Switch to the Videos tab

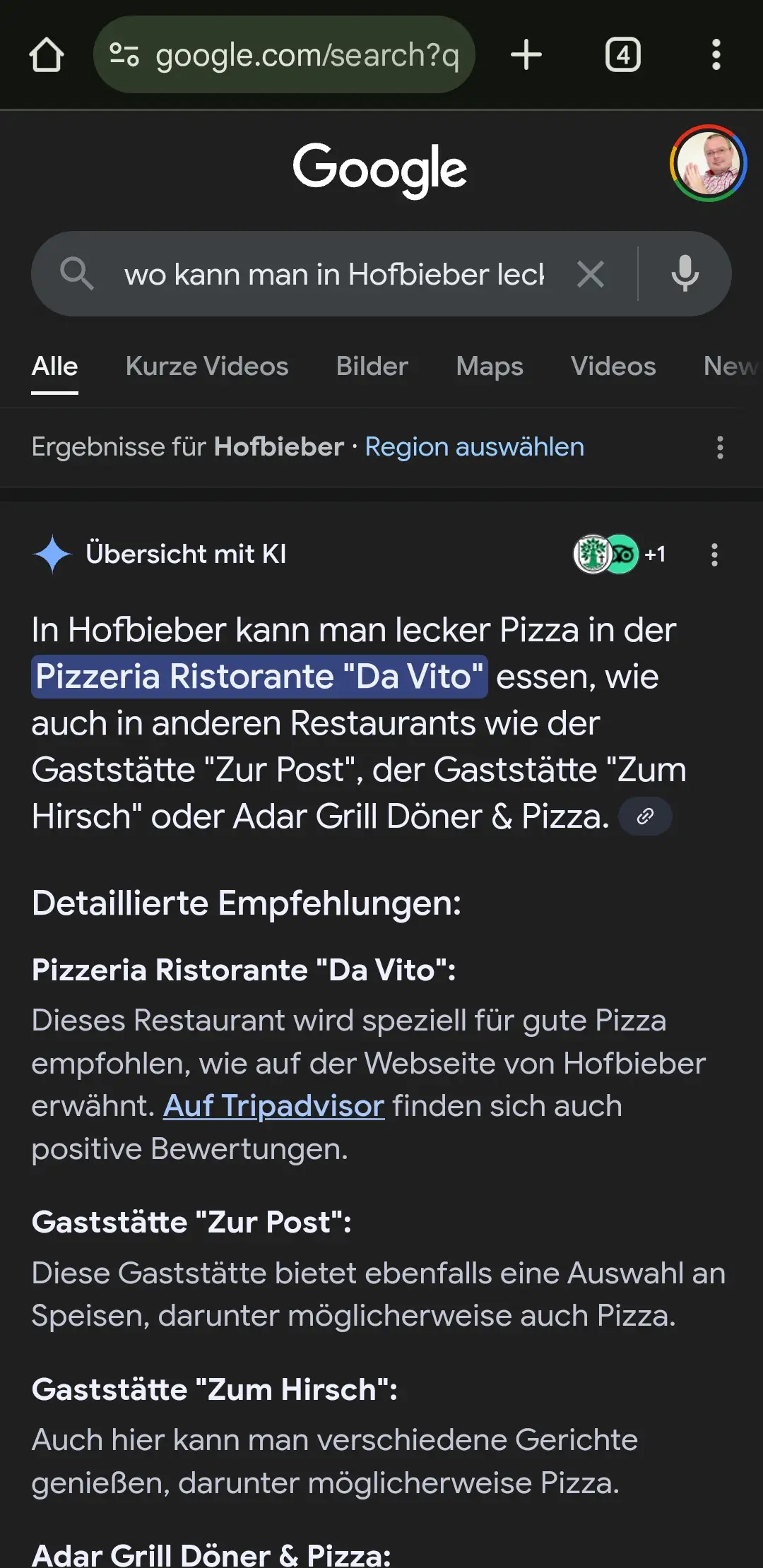pyautogui.click(x=613, y=366)
